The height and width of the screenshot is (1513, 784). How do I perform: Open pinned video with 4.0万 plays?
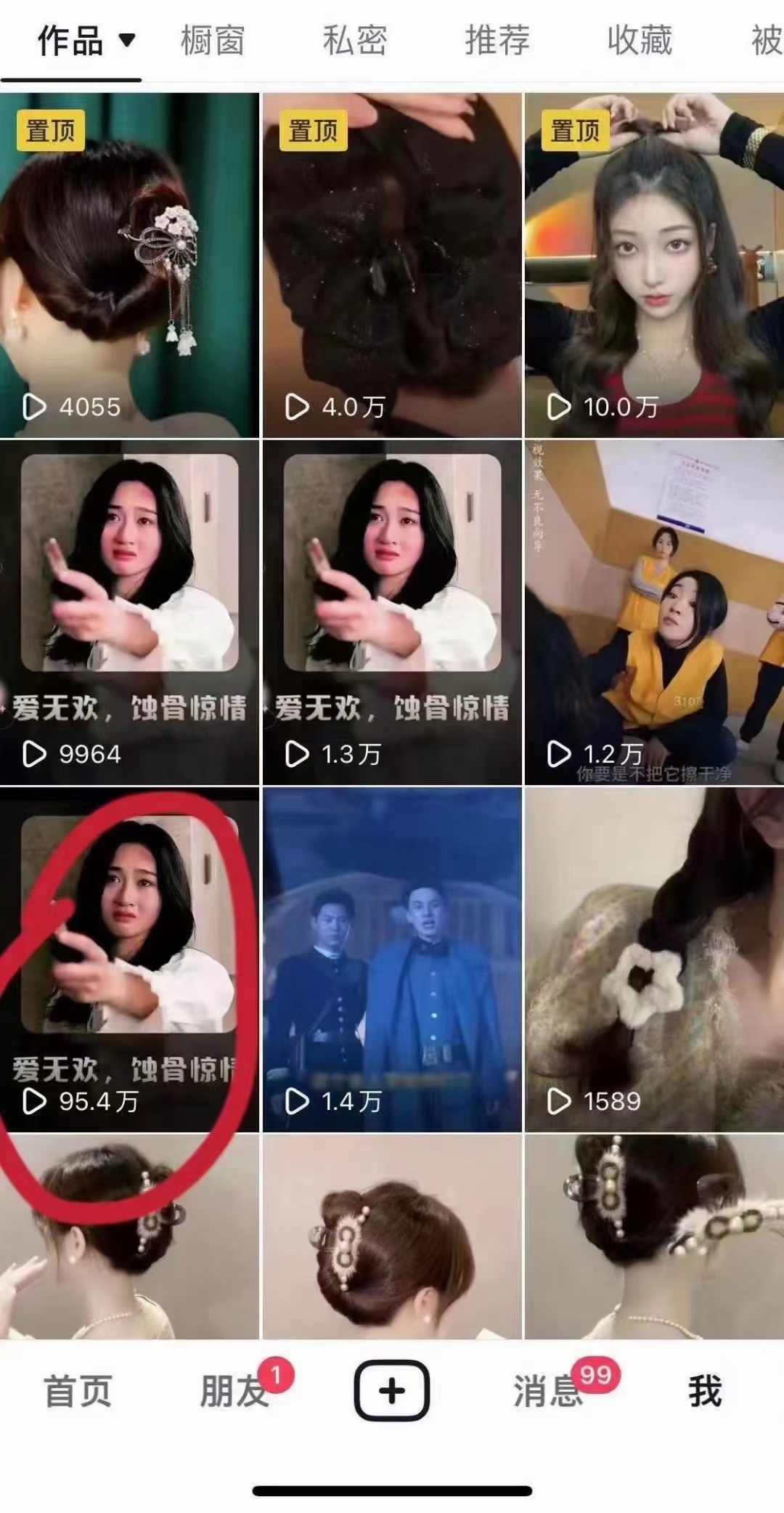[392, 265]
